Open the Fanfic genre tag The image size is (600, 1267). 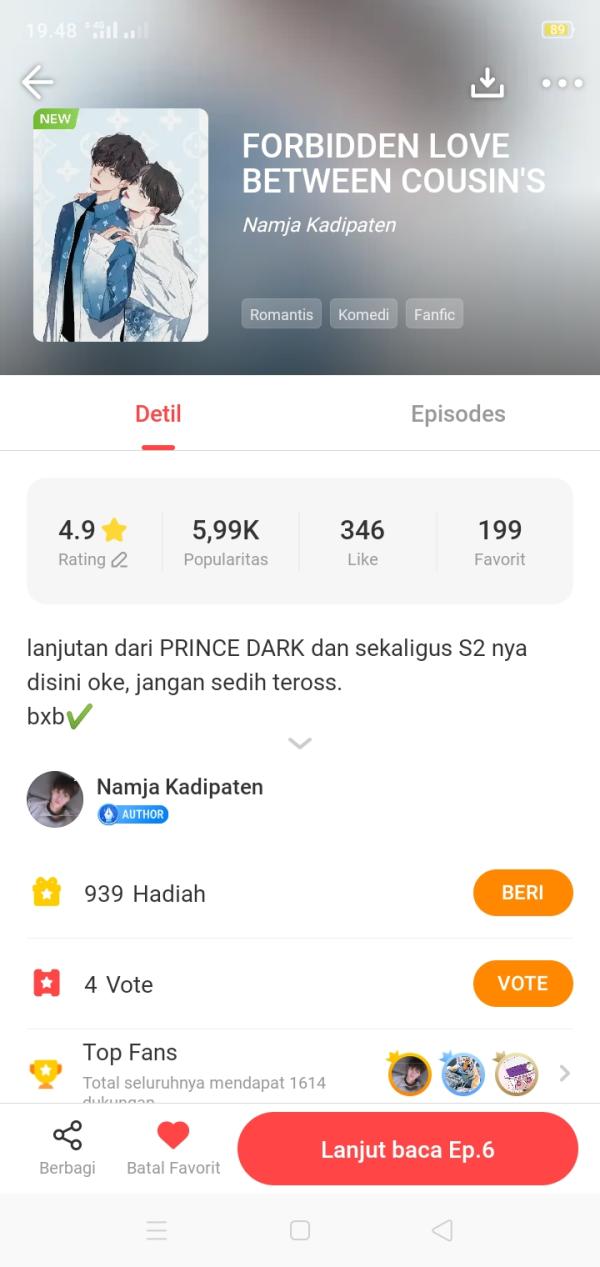(434, 314)
